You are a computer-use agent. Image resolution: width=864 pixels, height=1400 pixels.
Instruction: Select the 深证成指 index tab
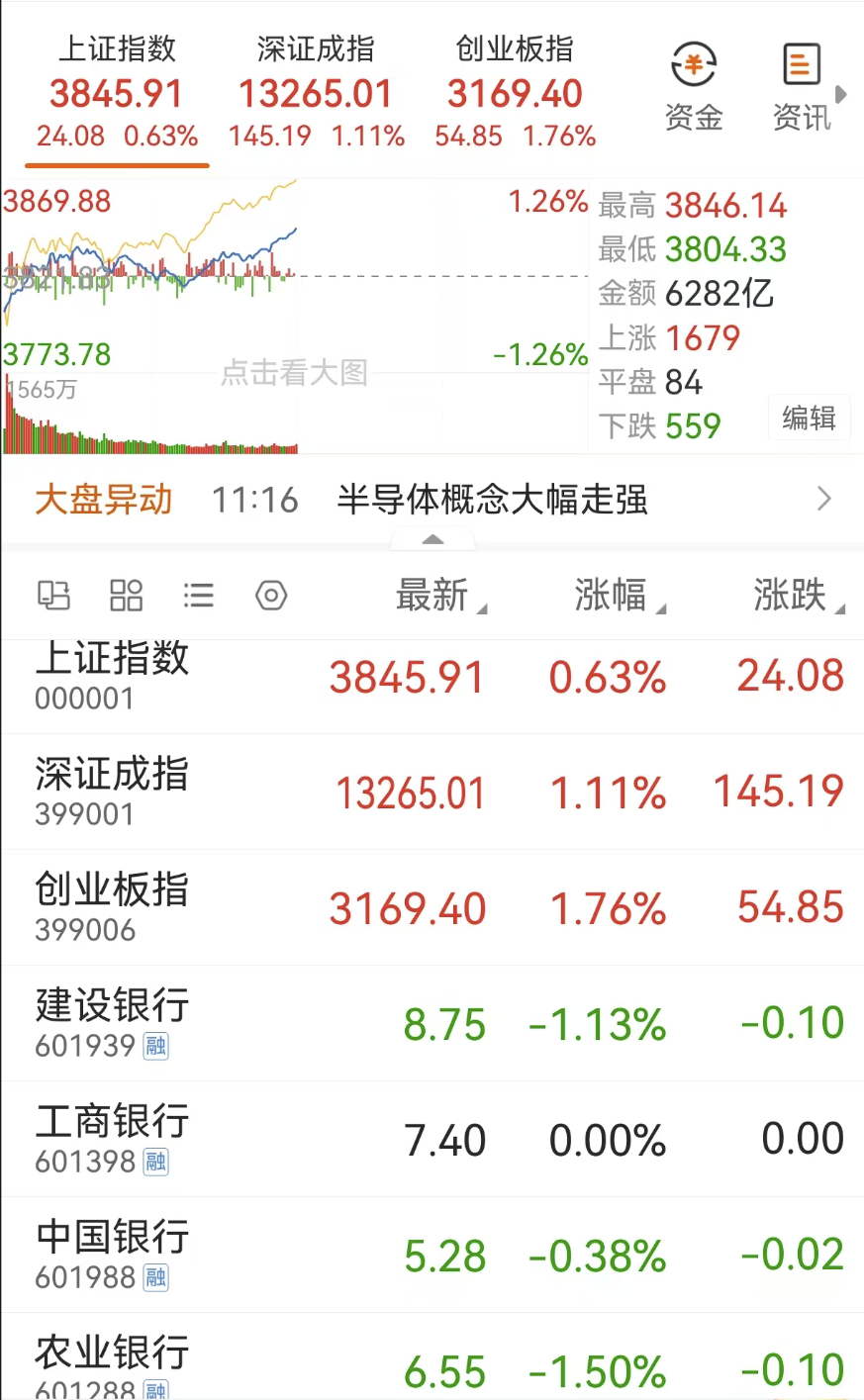click(316, 92)
